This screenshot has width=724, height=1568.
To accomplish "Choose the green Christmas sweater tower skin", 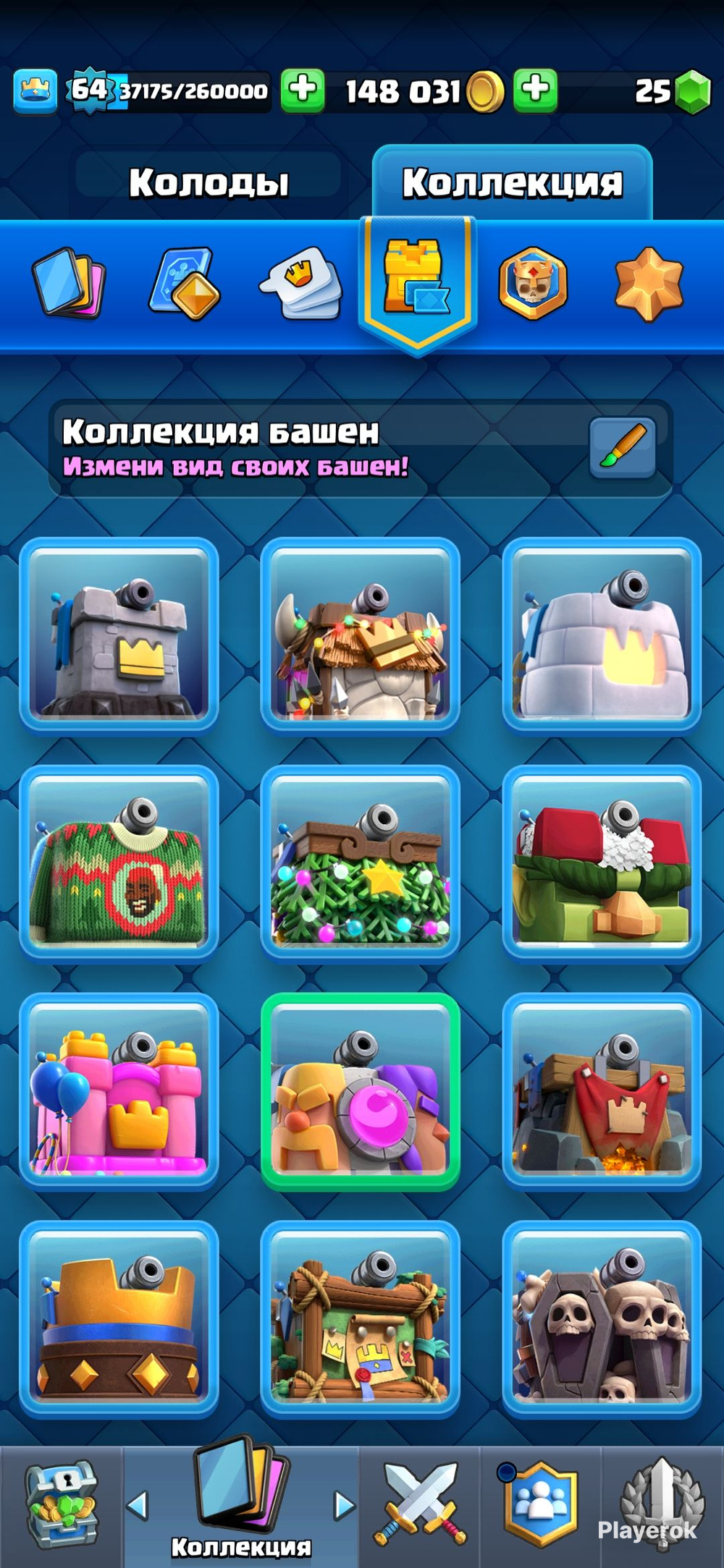I will click(x=119, y=863).
